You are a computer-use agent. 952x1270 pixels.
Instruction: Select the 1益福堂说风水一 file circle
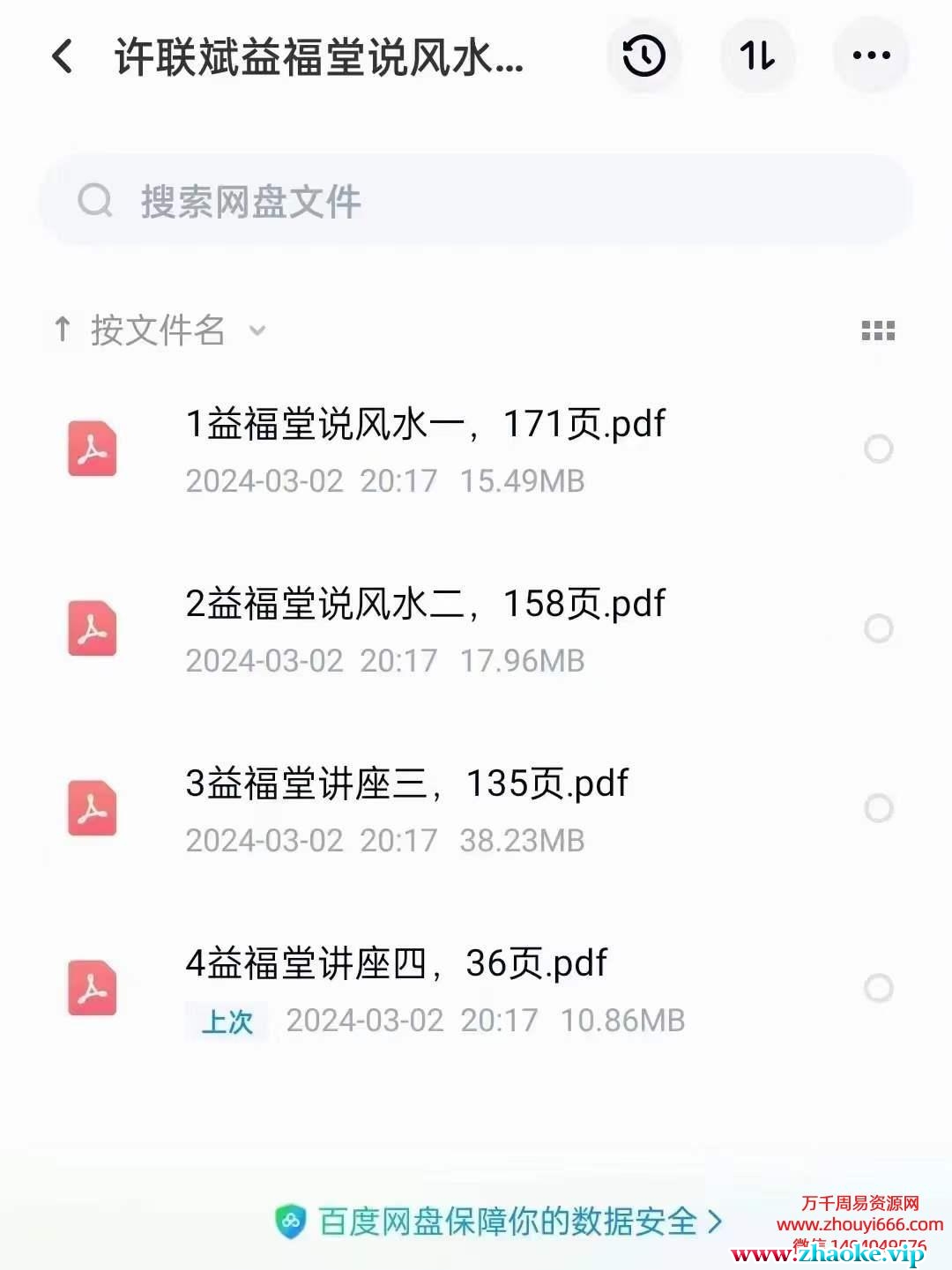[878, 449]
